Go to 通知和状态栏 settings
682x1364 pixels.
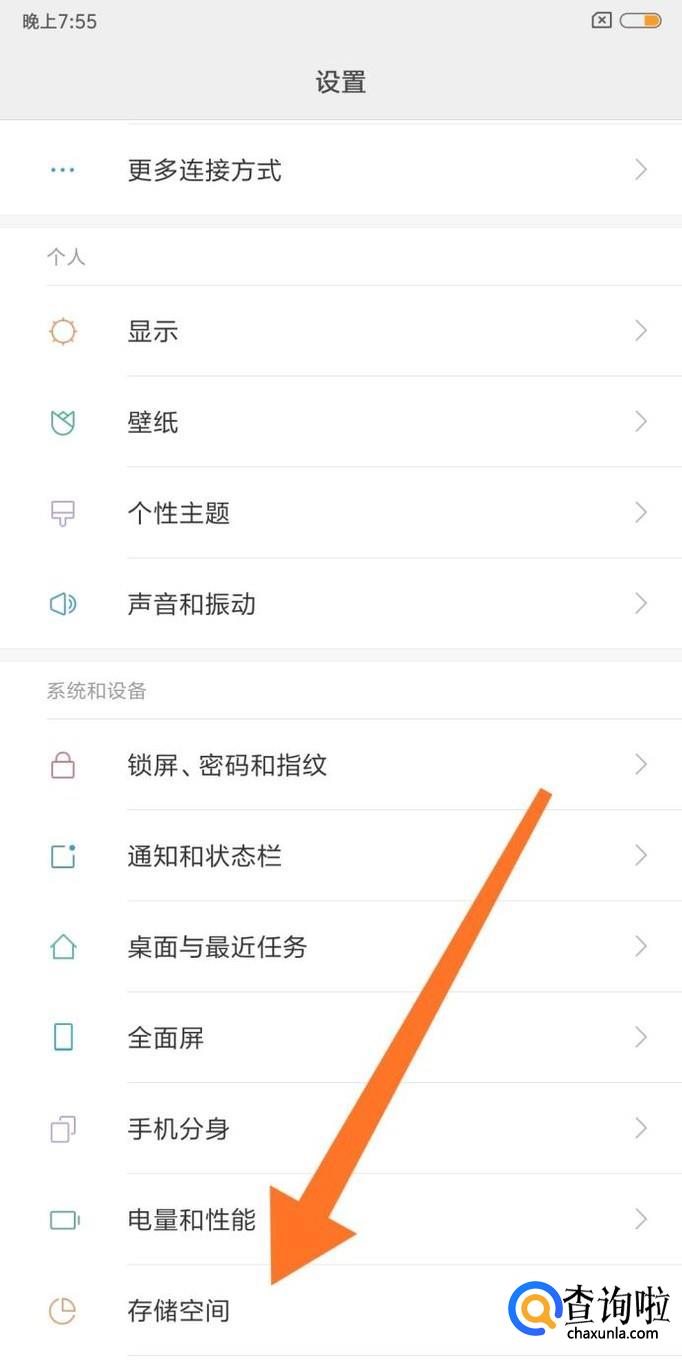[204, 856]
